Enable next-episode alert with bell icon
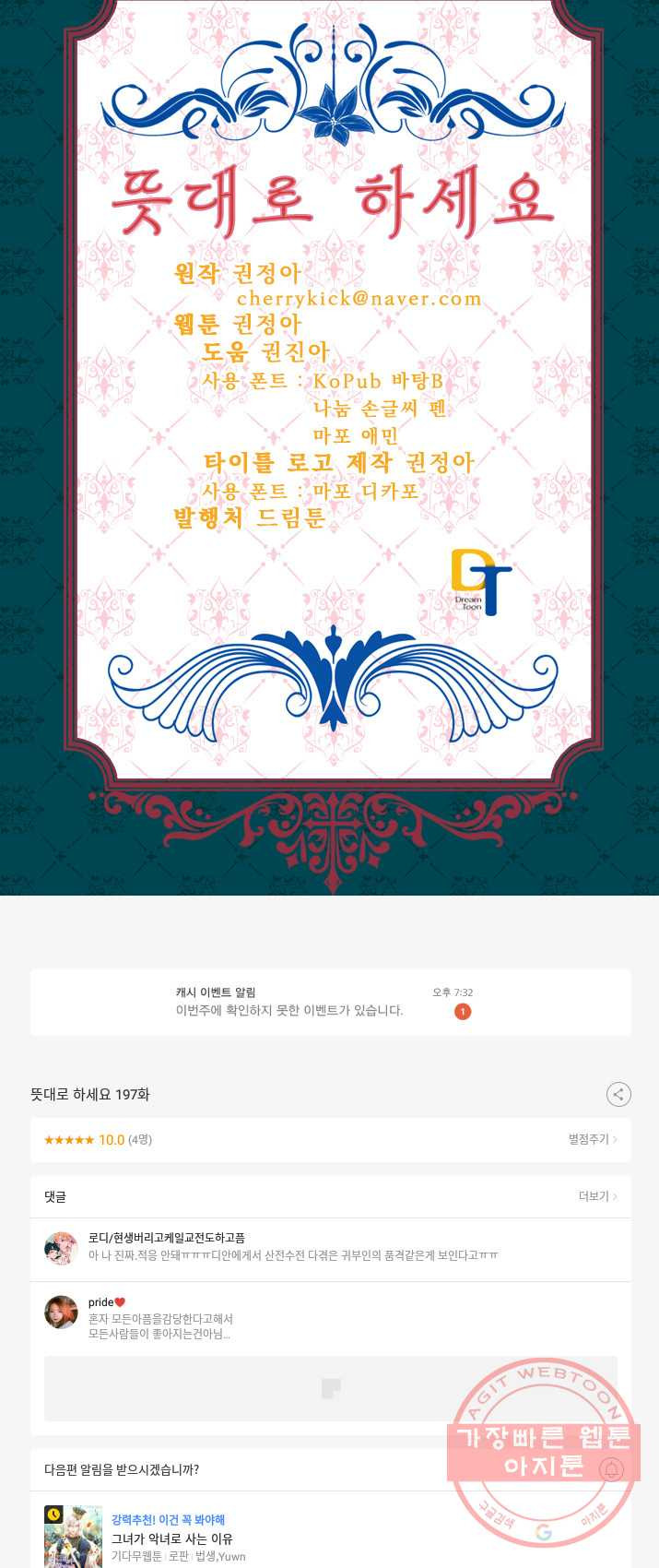The width and height of the screenshot is (659, 1568). [x=612, y=1469]
